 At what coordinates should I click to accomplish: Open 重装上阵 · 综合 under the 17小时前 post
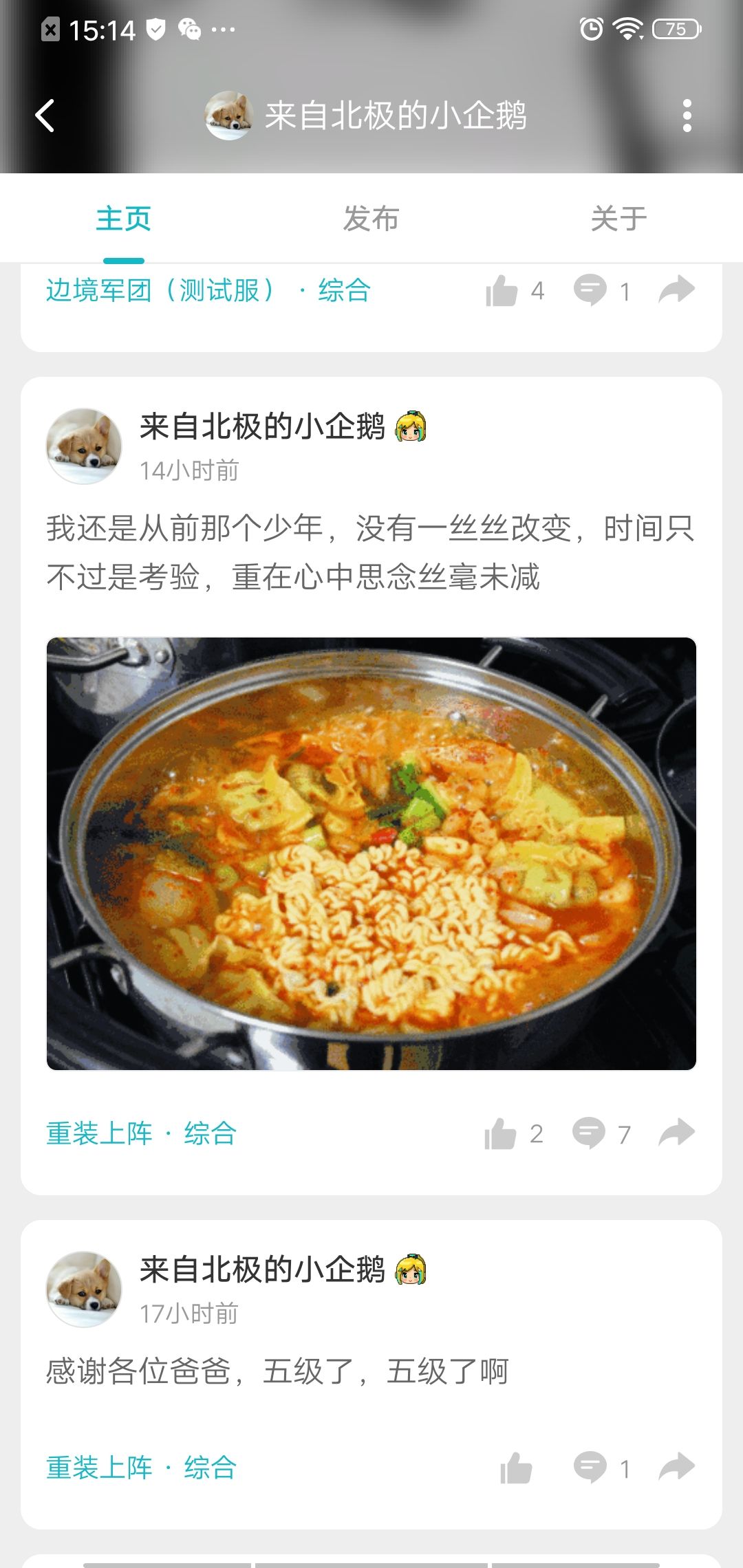142,1468
